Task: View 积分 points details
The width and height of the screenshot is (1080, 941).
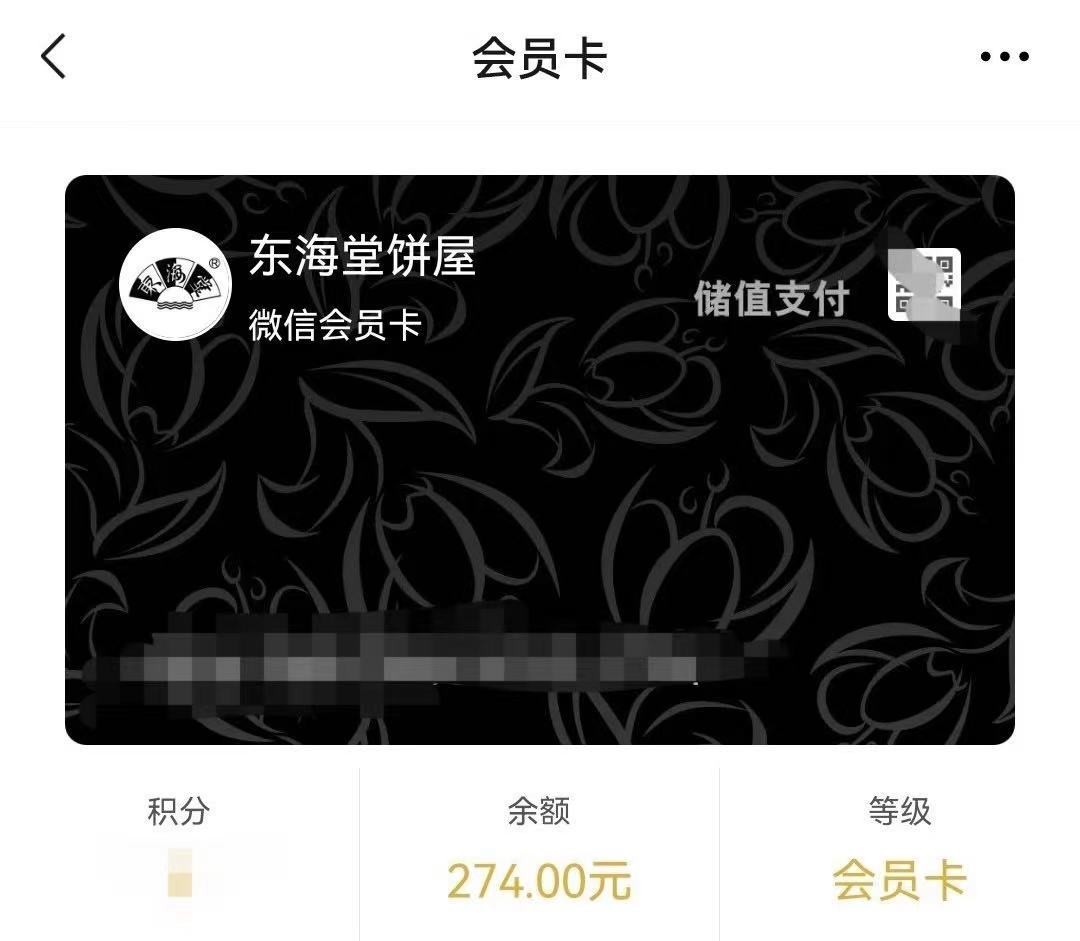Action: point(179,852)
